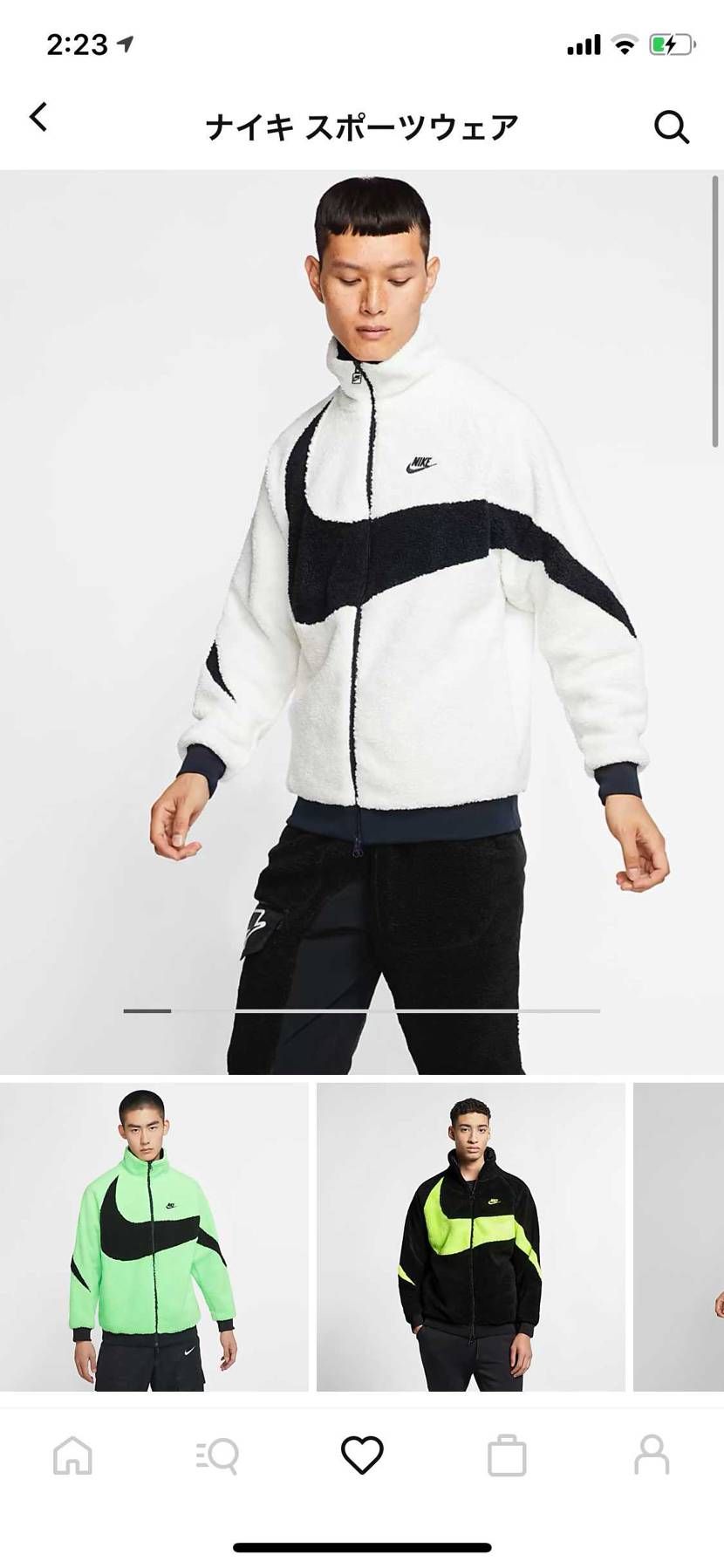The height and width of the screenshot is (1568, 724).
Task: Open the Favorites heart tab
Action: coord(362,1455)
